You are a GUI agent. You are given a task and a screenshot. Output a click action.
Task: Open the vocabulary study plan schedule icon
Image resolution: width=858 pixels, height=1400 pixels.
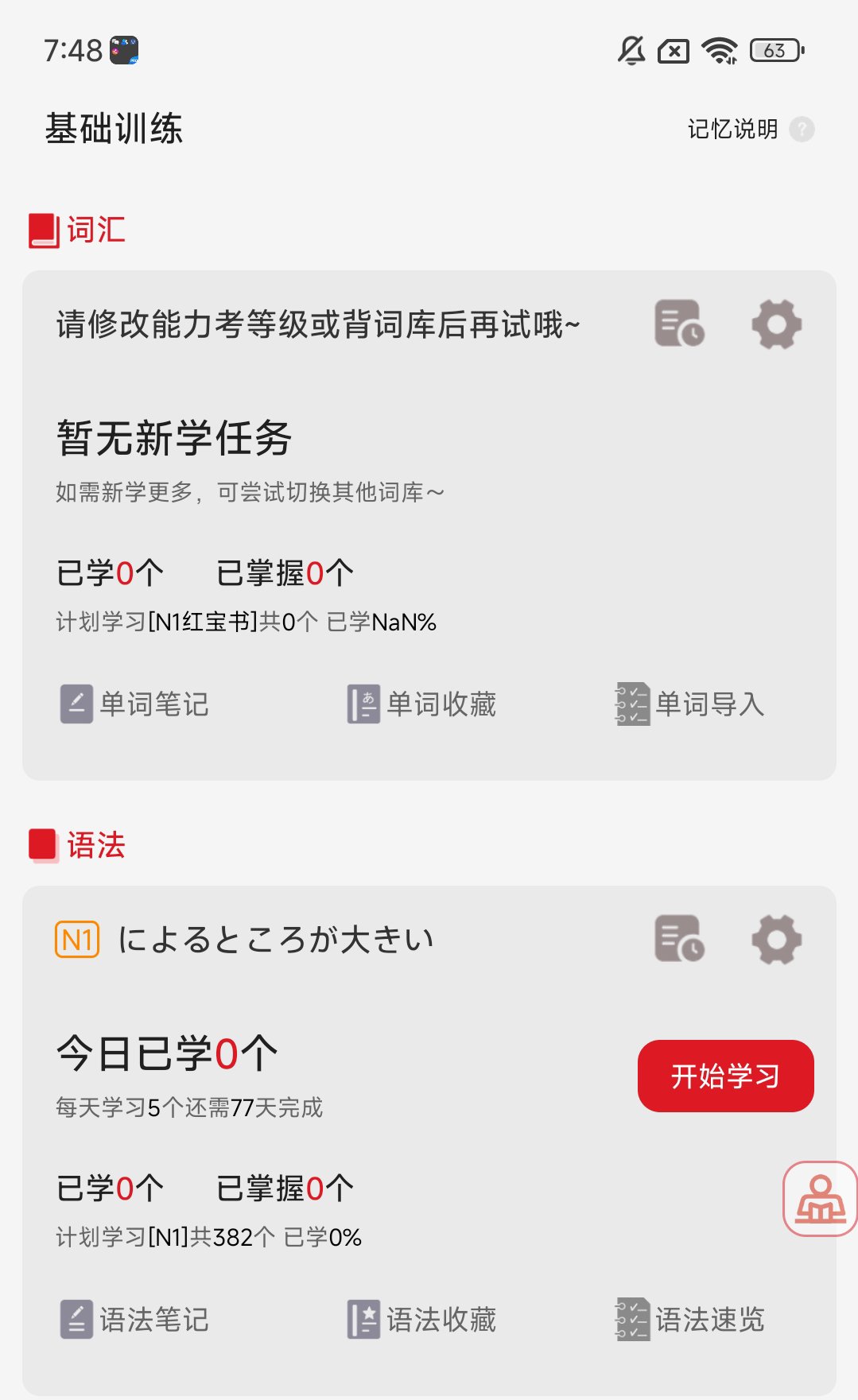click(x=679, y=324)
